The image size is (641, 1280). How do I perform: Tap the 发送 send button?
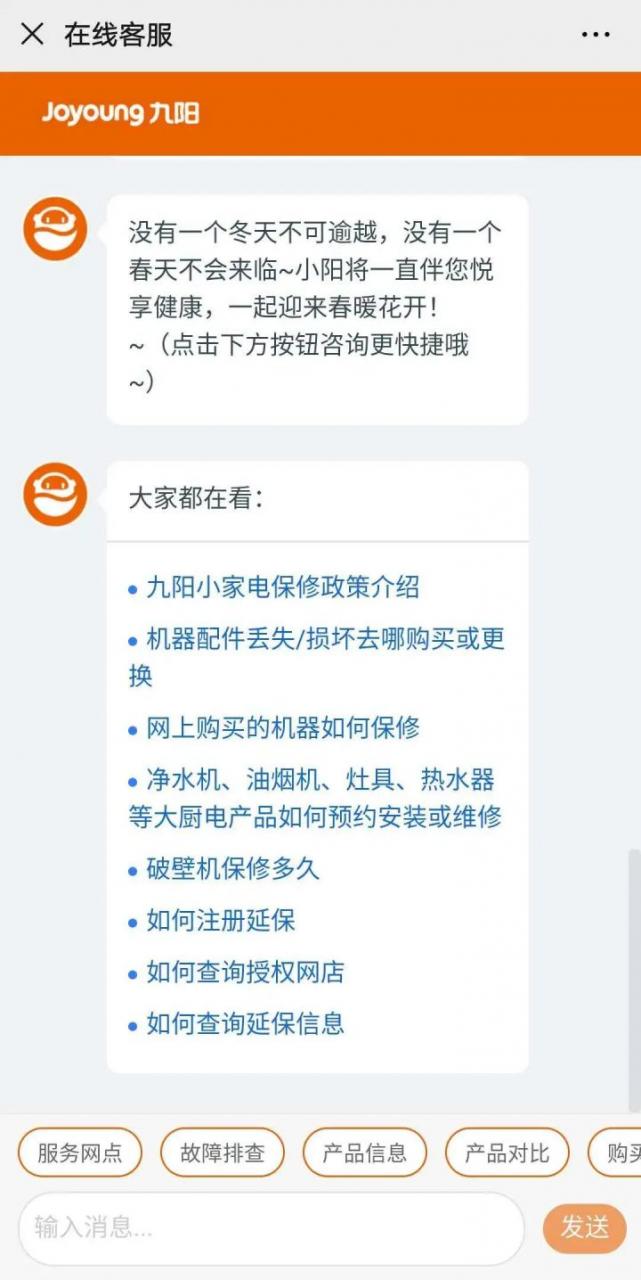tap(585, 1228)
